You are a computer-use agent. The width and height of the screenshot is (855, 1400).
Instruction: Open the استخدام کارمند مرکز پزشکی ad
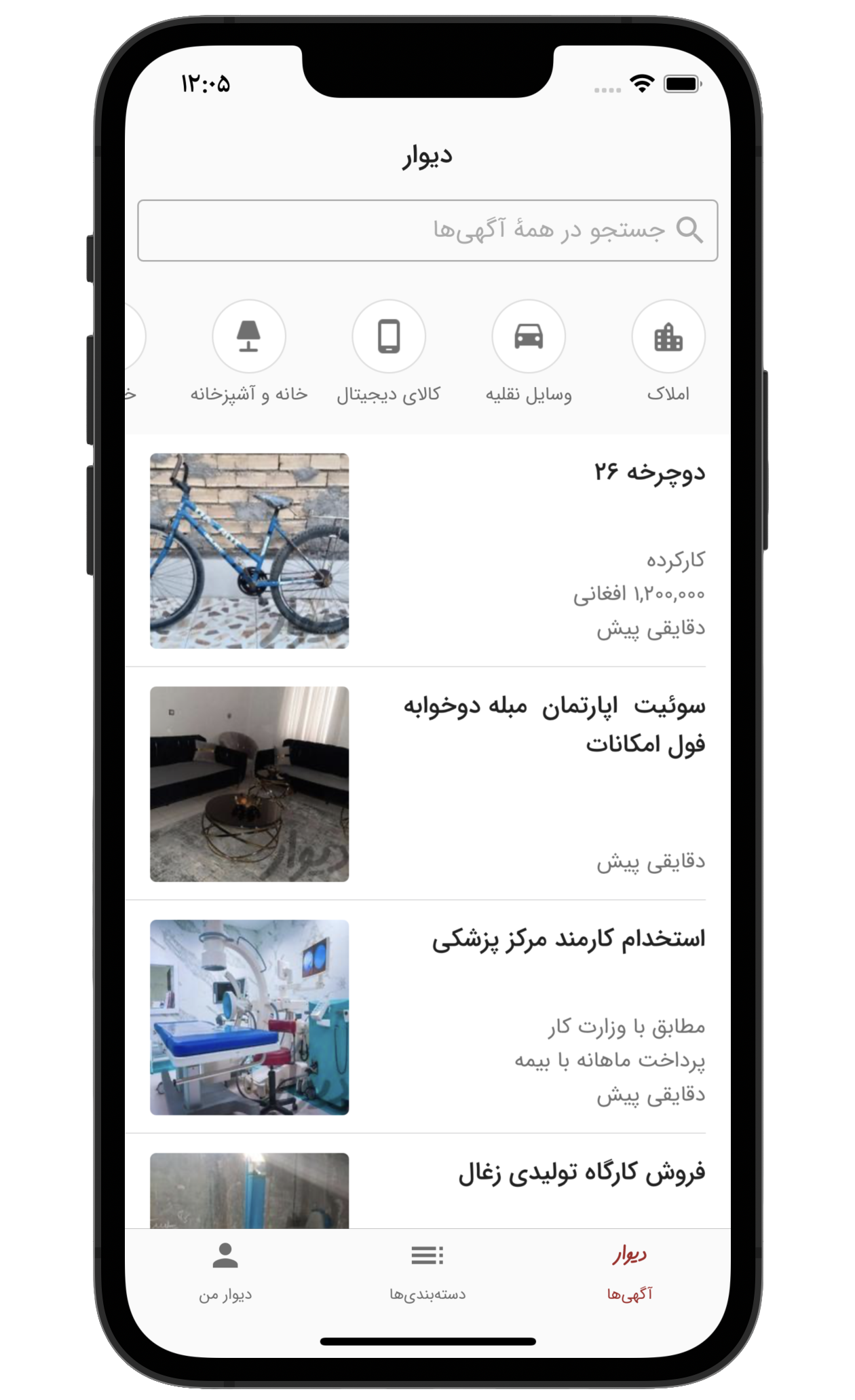427,1016
